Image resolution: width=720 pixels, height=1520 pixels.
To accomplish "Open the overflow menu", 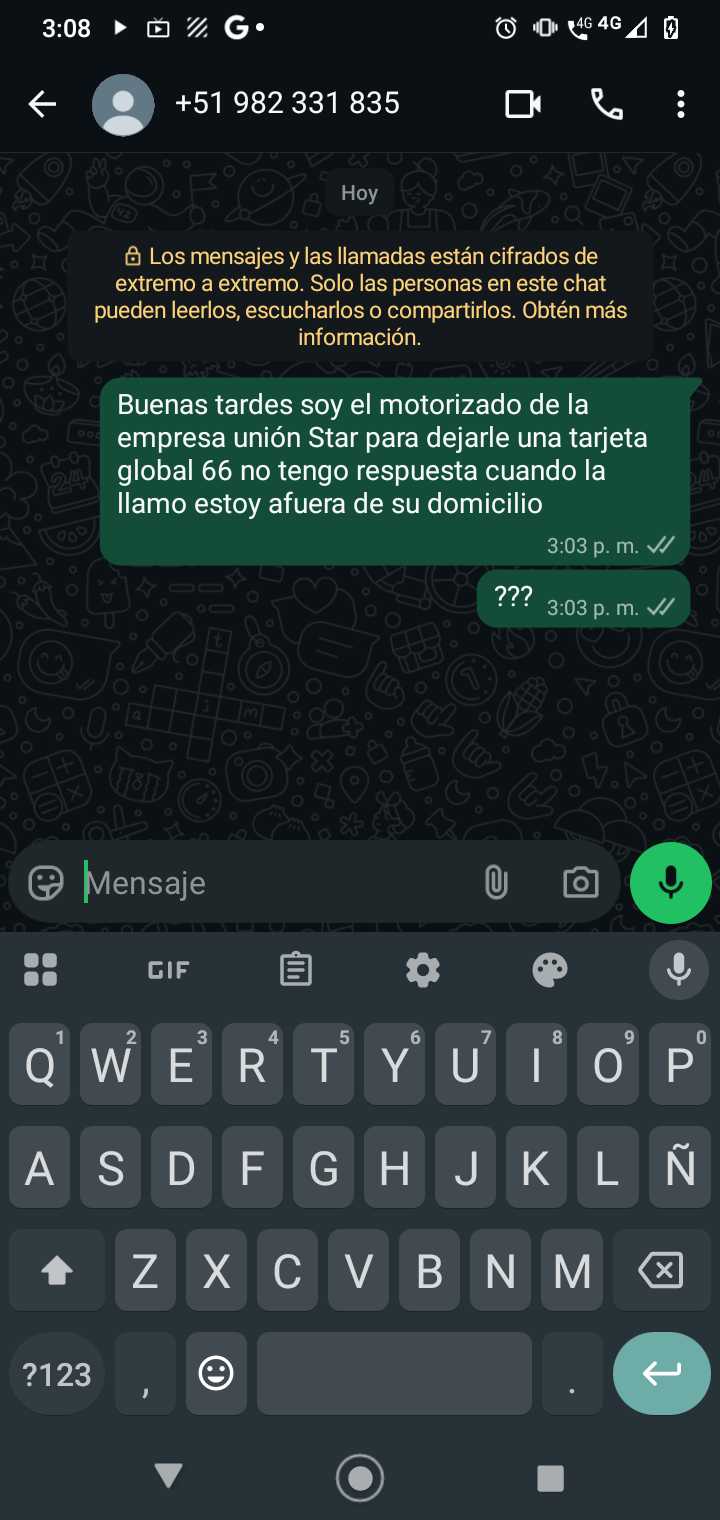I will 680,104.
